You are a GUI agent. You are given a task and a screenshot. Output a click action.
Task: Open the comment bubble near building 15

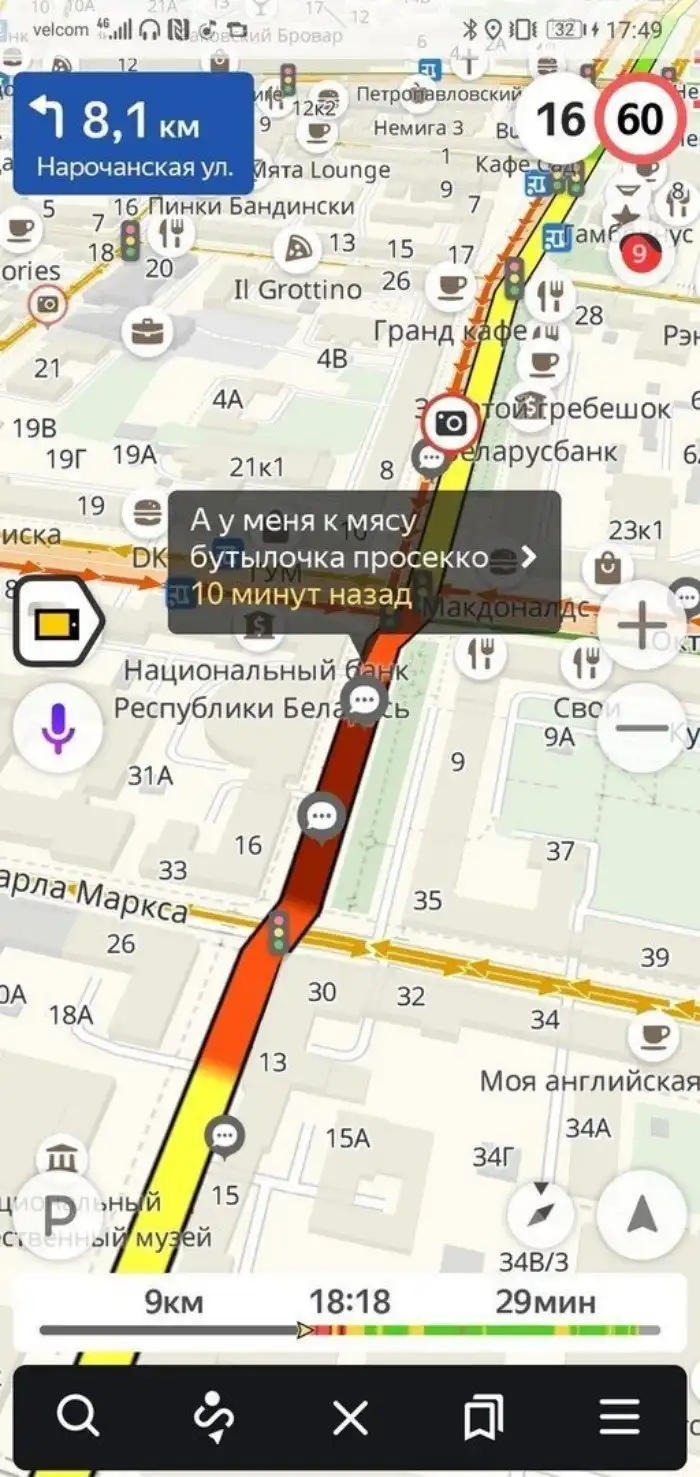(224, 1136)
